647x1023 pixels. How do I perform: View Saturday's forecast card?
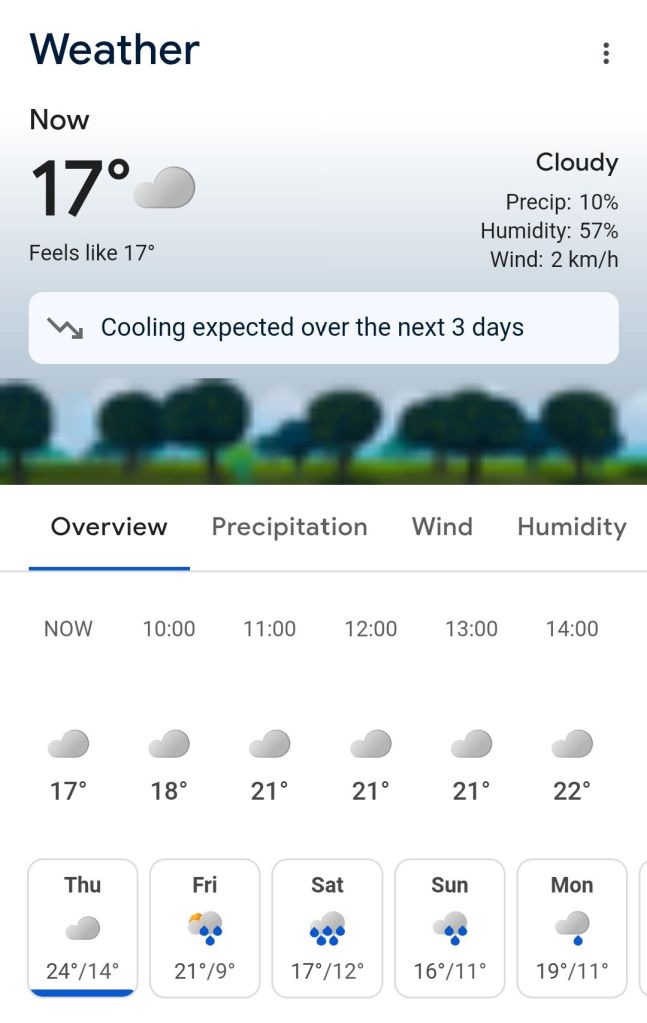point(327,927)
